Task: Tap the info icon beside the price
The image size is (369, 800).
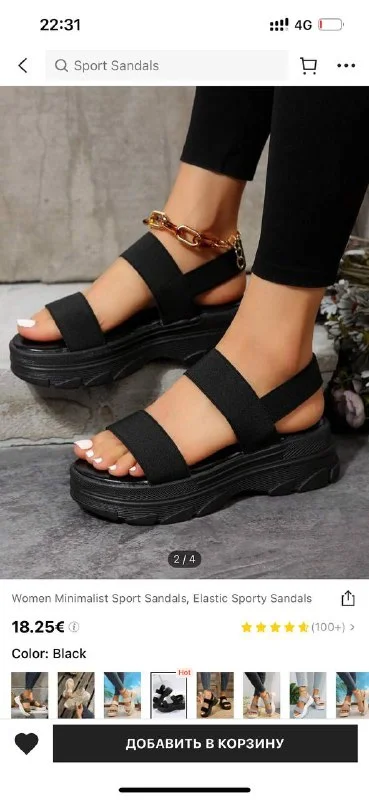Action: click(x=74, y=627)
